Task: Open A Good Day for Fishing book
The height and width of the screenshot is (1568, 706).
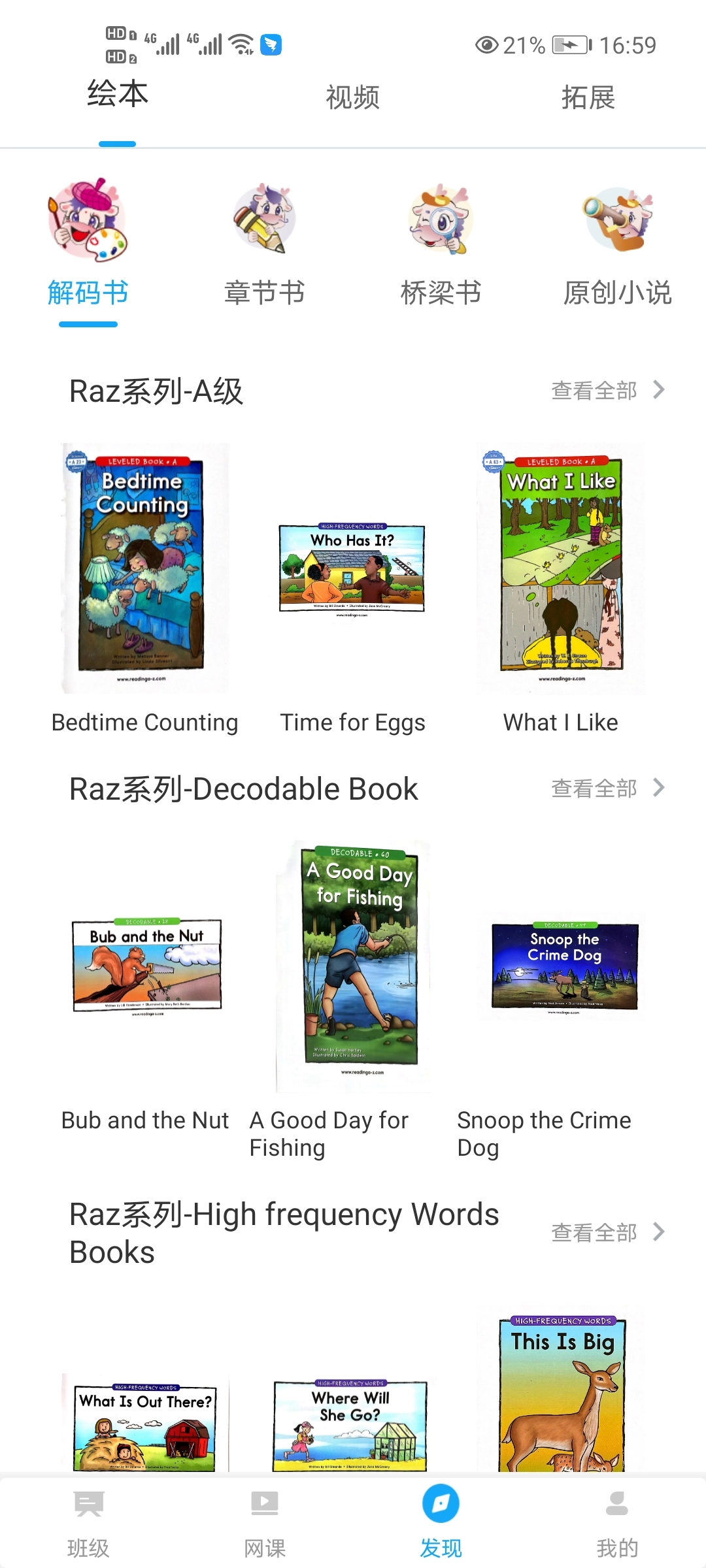Action: tap(354, 966)
